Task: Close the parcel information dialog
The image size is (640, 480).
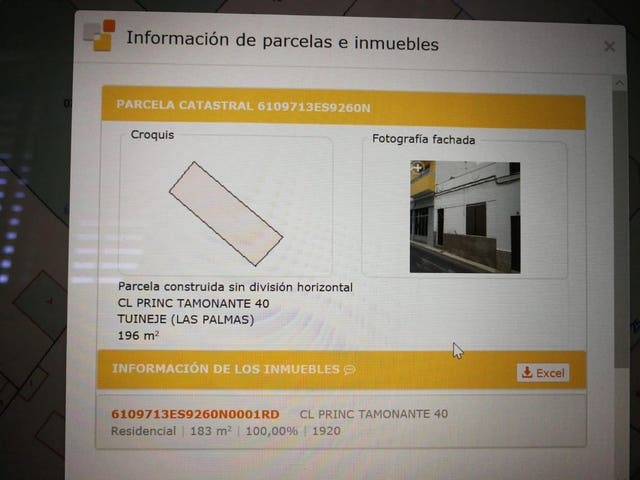Action: 609,47
